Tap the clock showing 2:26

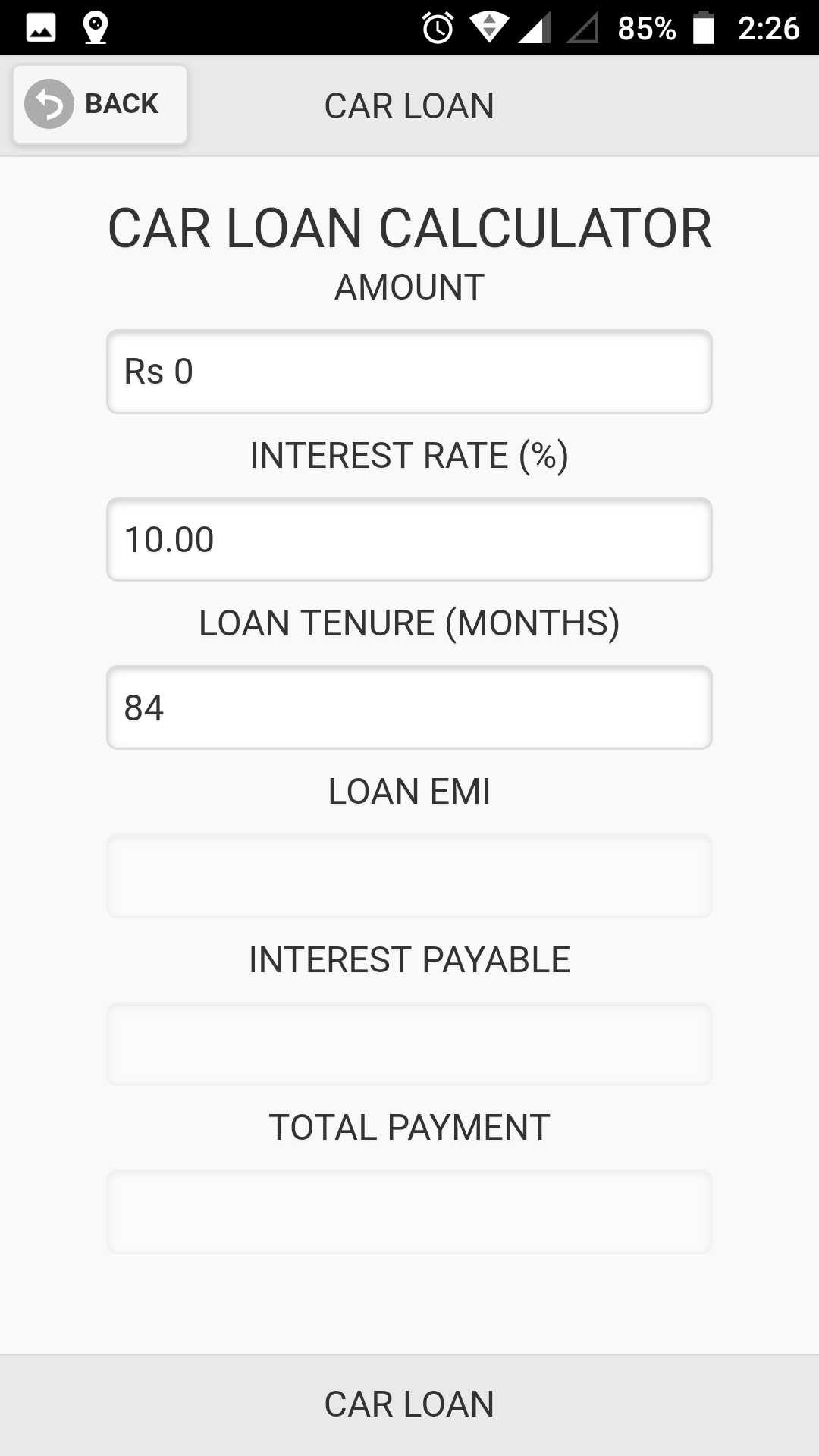point(767,29)
